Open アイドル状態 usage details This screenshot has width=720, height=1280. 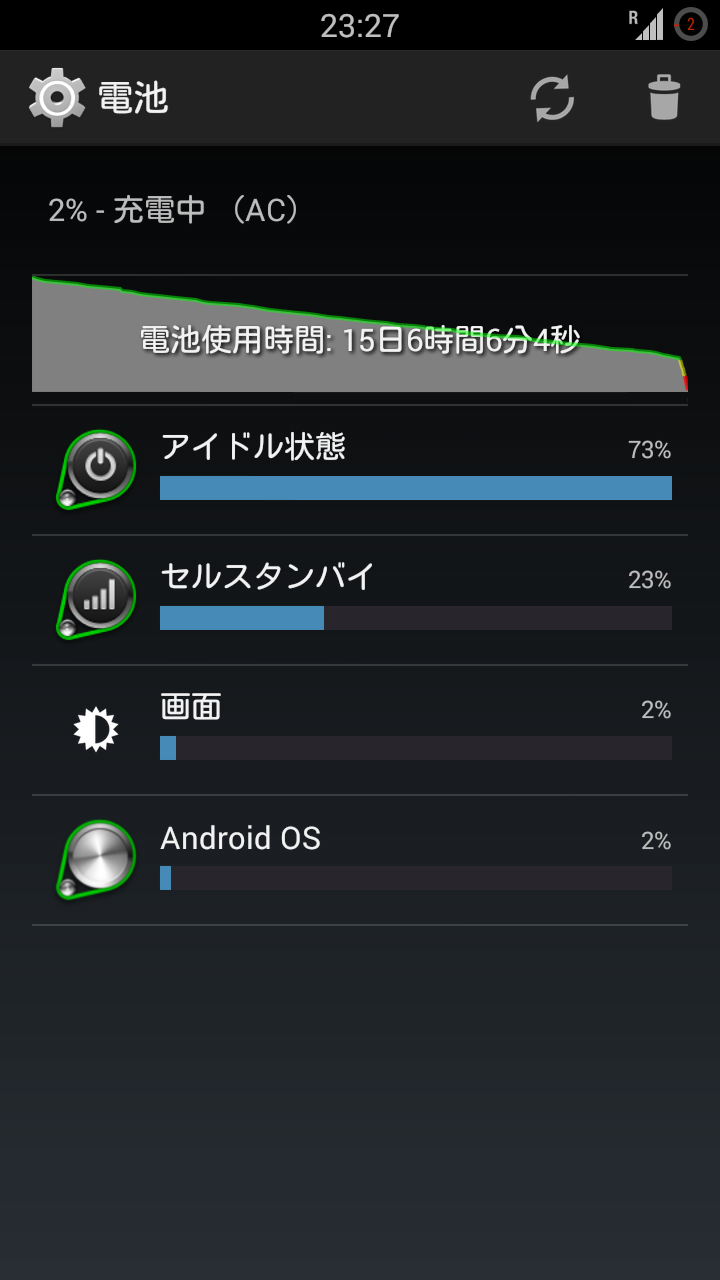(360, 470)
